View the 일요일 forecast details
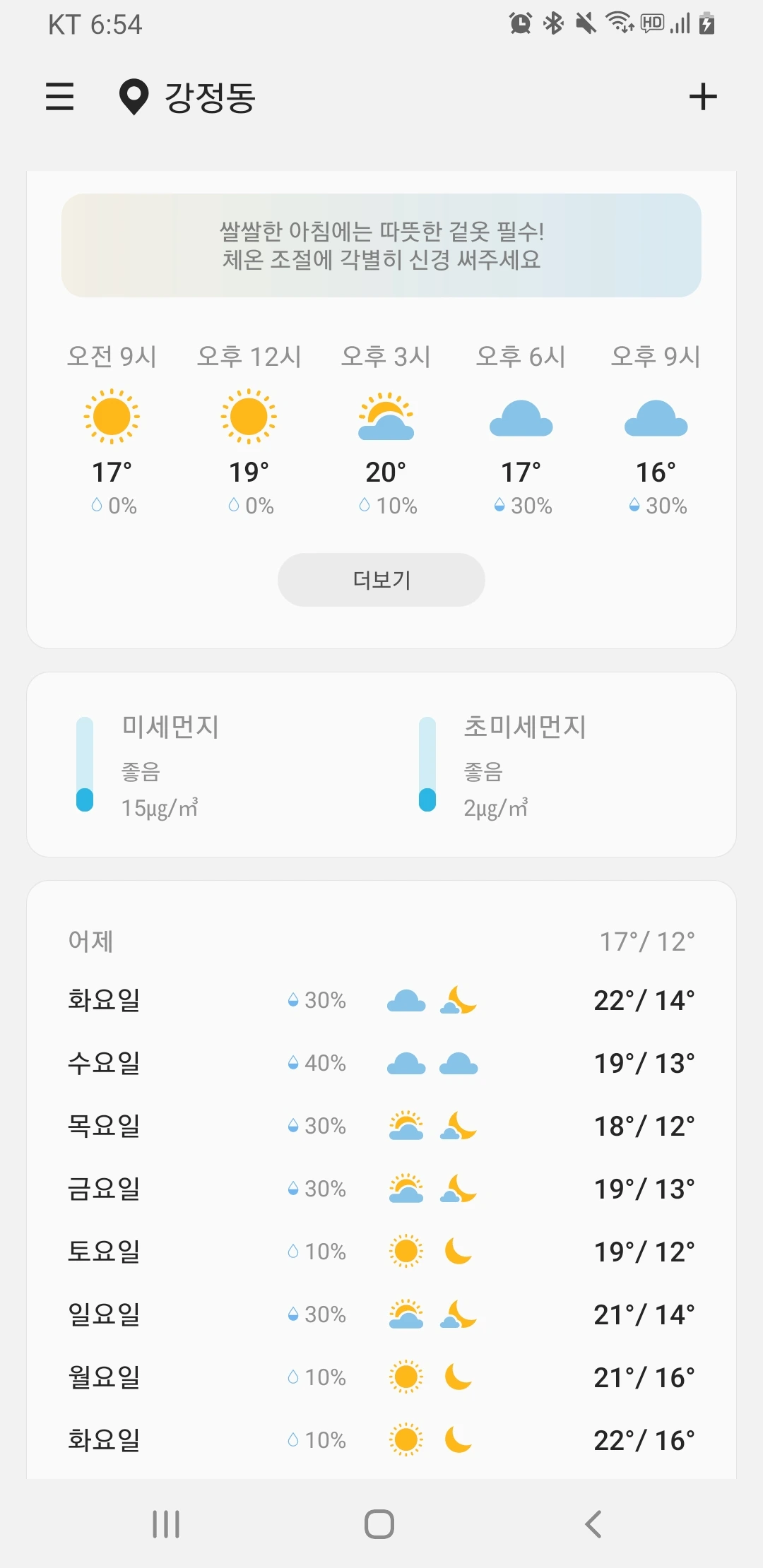This screenshot has width=763, height=1568. [381, 1314]
